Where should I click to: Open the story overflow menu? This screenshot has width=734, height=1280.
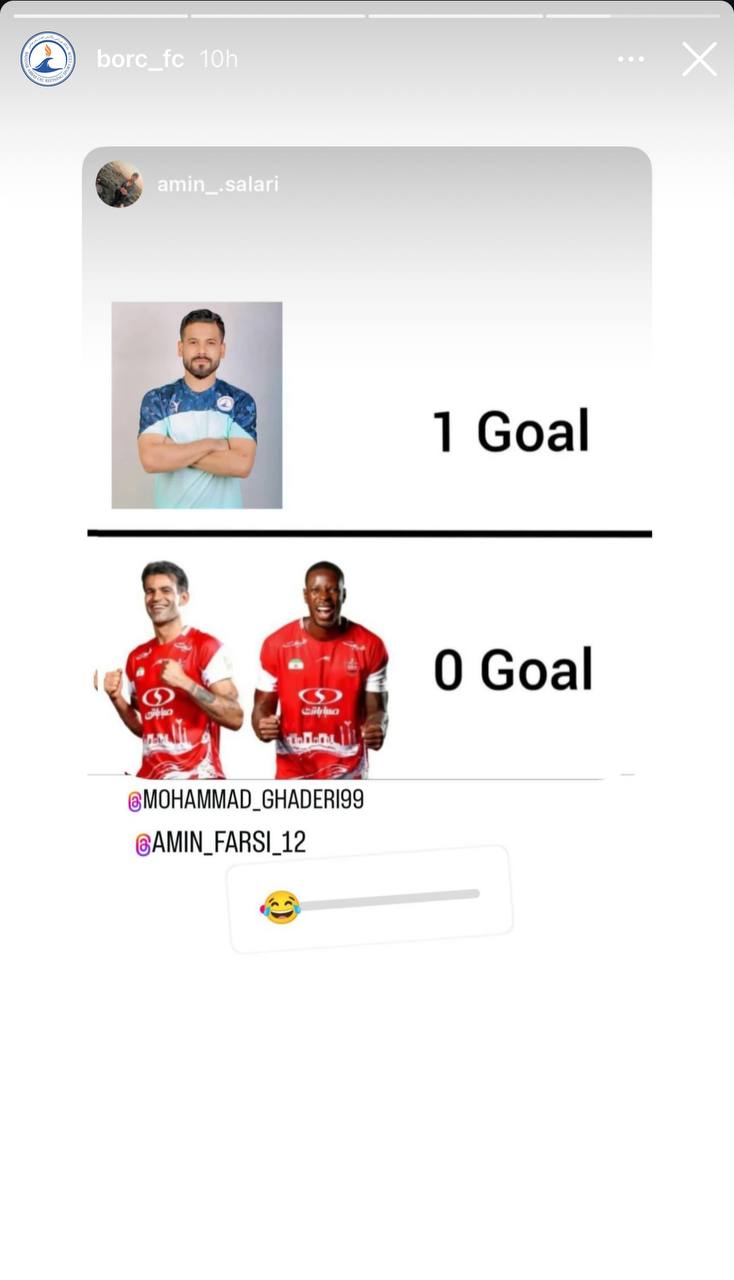(631, 59)
